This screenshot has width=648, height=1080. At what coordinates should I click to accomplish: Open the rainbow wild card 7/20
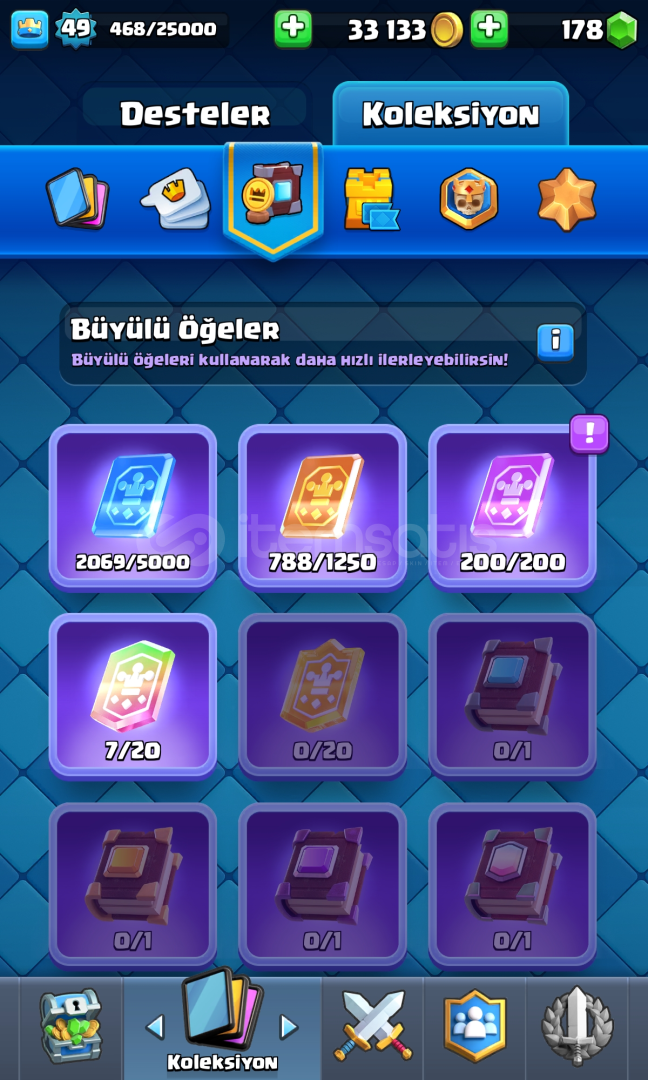(x=133, y=697)
